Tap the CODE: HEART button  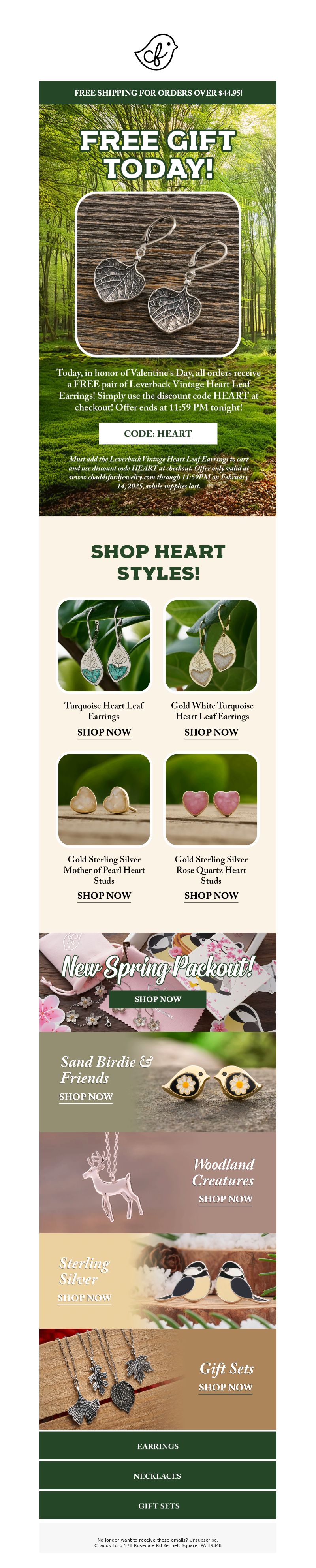[x=158, y=433]
